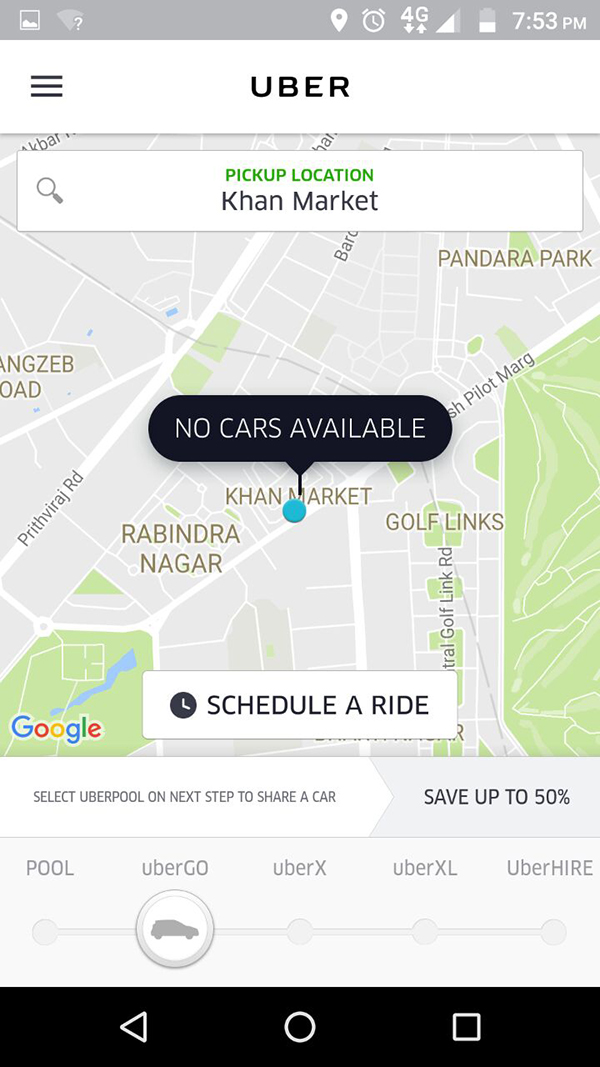The image size is (600, 1067).
Task: Open the UberPOOL save up to 50% banner
Action: click(x=300, y=797)
